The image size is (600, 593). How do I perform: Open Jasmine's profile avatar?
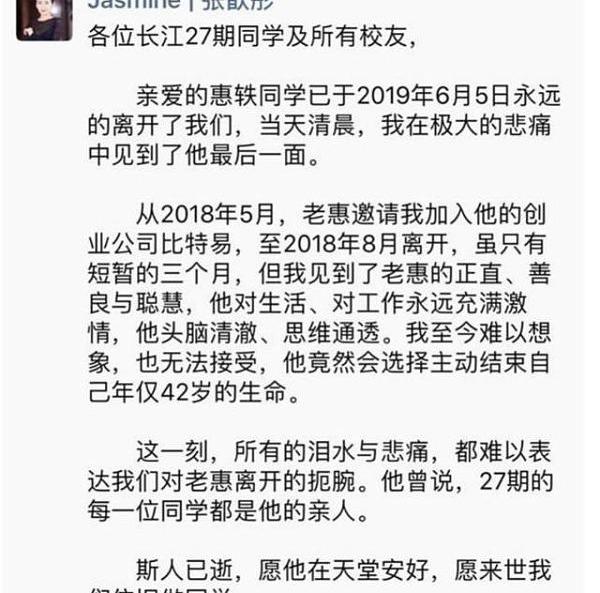click(x=43, y=18)
